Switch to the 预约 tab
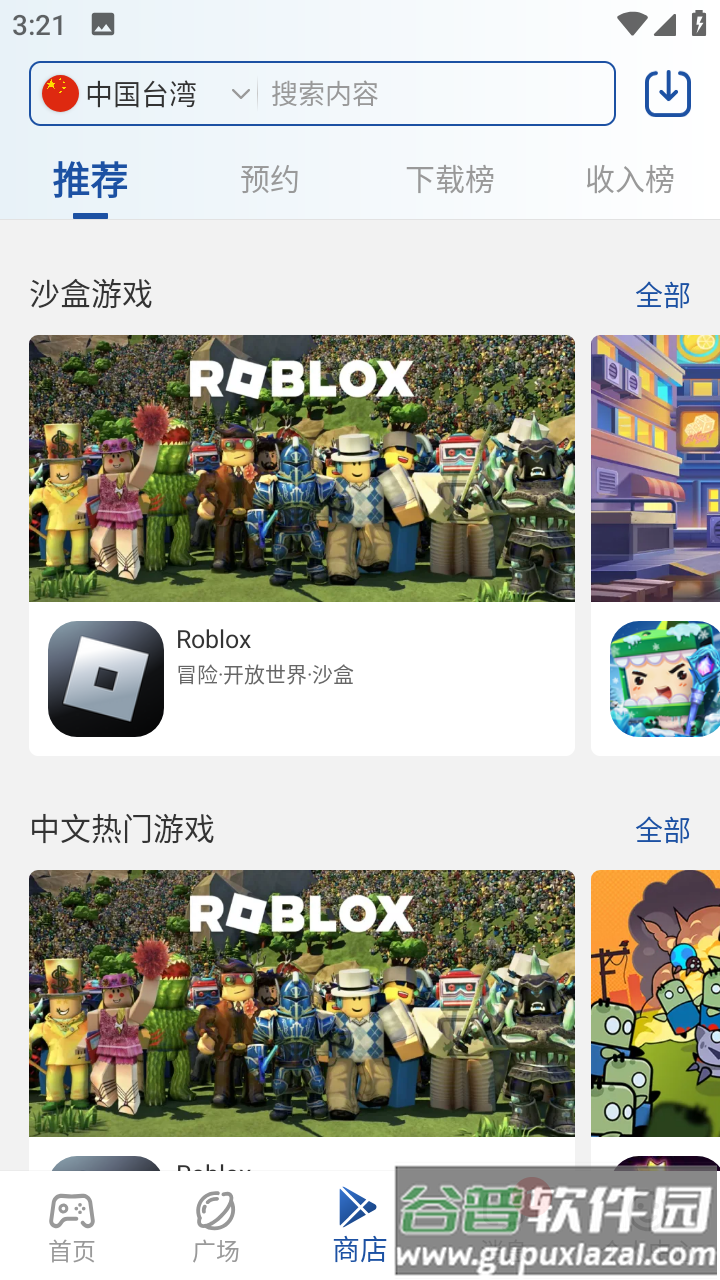Viewport: 720px width, 1280px height. 269,180
